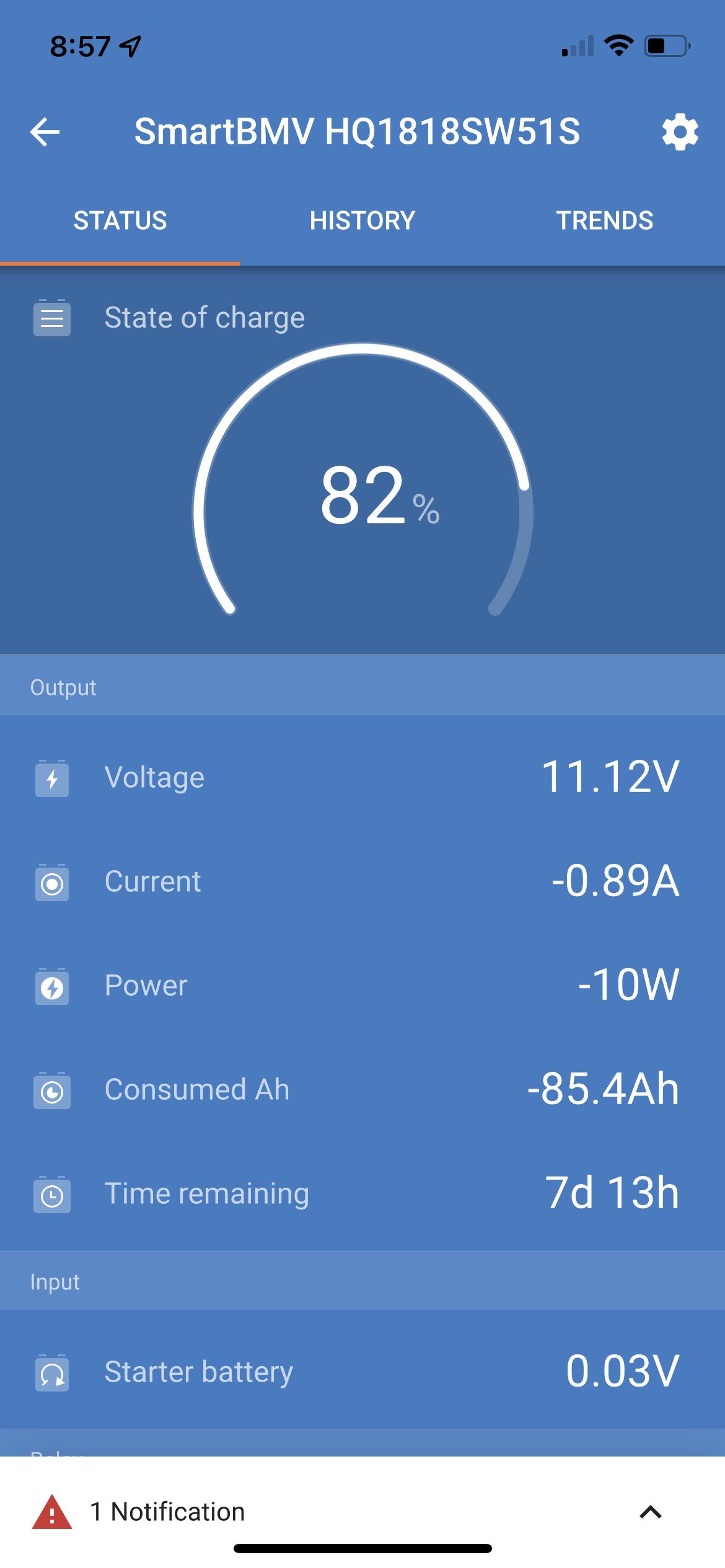Select the Time remaining clock icon
The height and width of the screenshot is (1568, 725).
(x=52, y=1195)
